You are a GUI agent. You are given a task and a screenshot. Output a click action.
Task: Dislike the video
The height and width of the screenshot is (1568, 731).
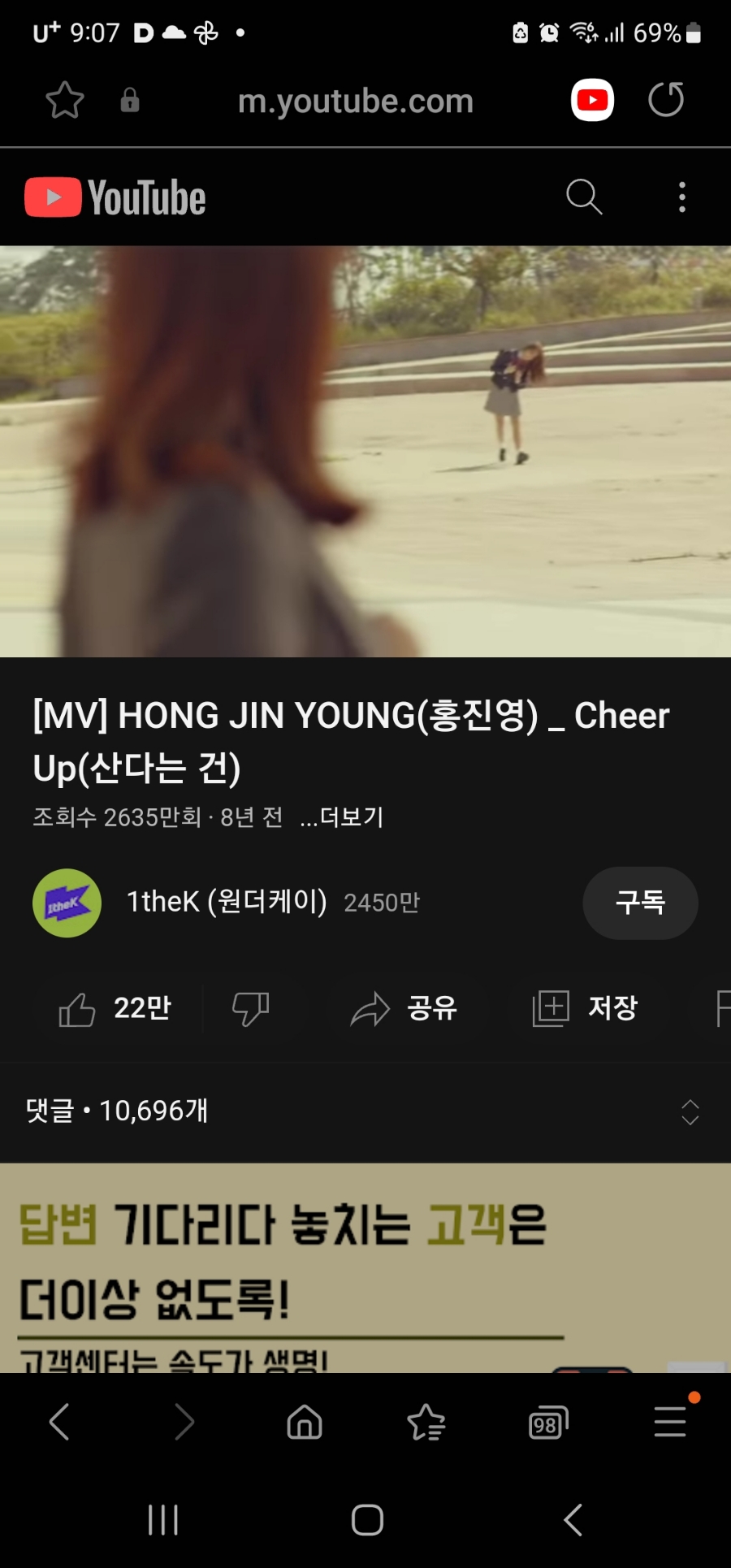click(249, 1008)
